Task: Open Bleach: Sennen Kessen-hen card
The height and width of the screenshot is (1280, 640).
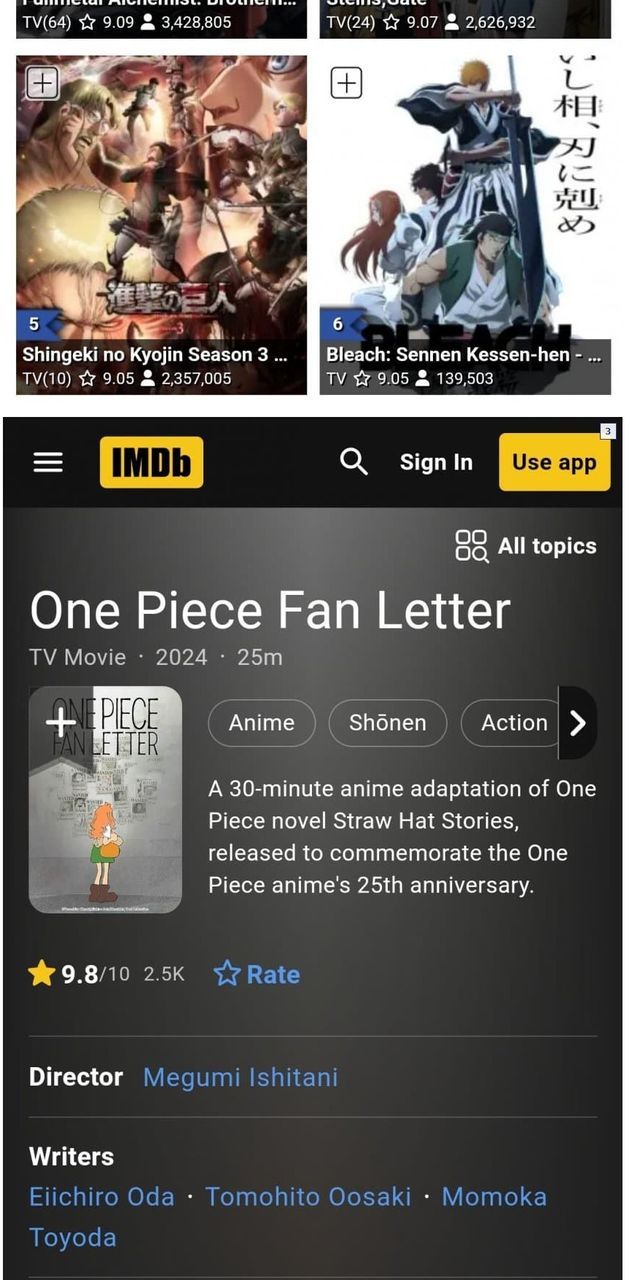Action: (x=465, y=225)
